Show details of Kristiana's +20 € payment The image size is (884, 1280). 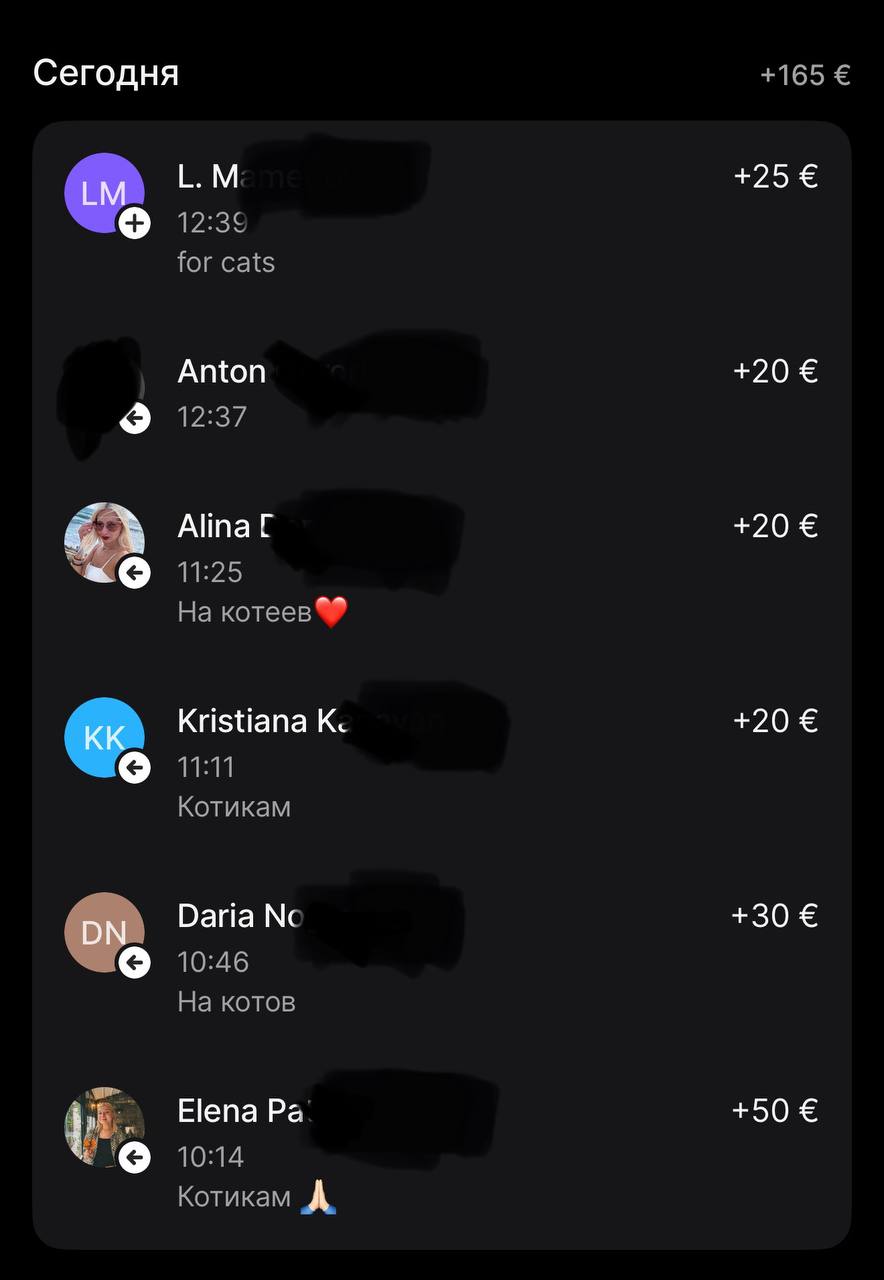[x=440, y=762]
